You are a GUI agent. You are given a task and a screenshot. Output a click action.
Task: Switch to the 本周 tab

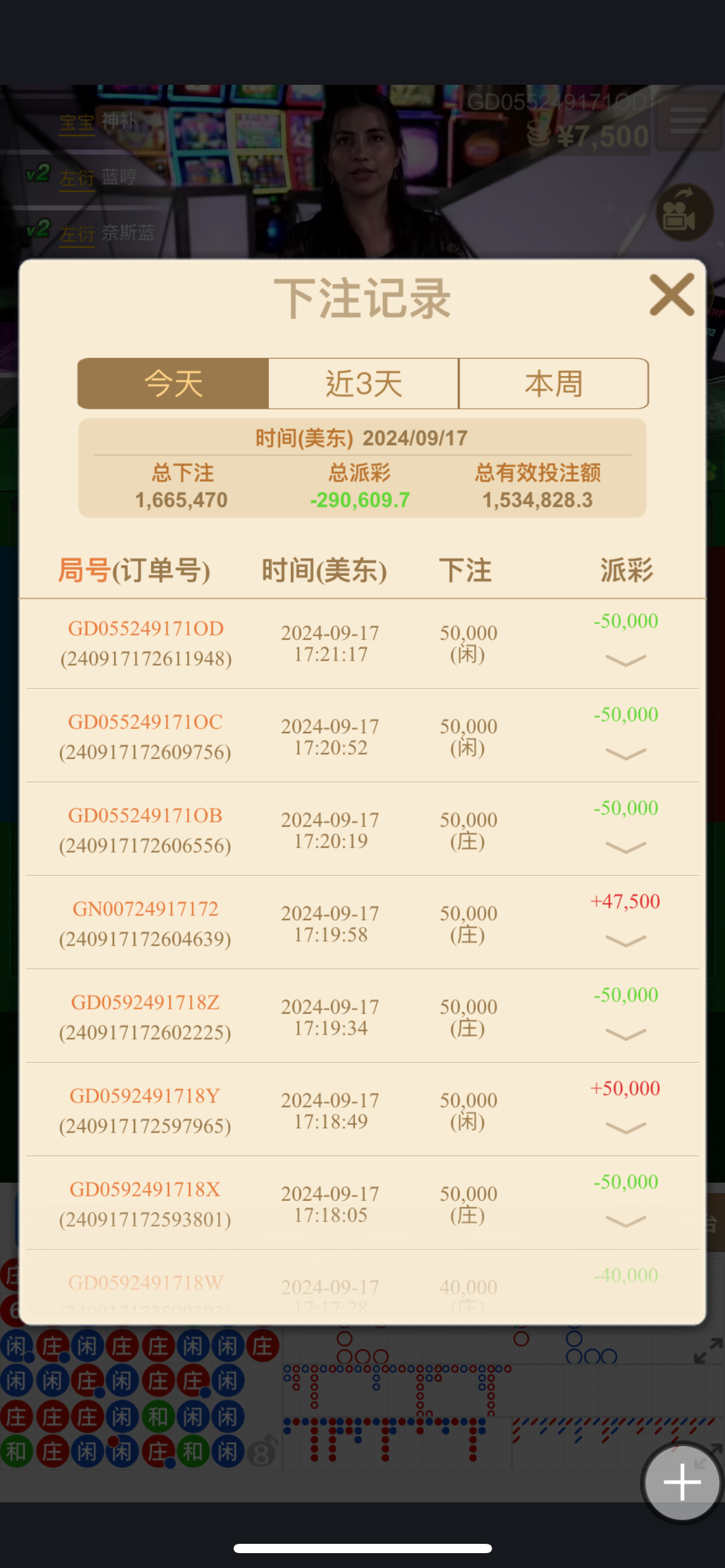click(553, 383)
